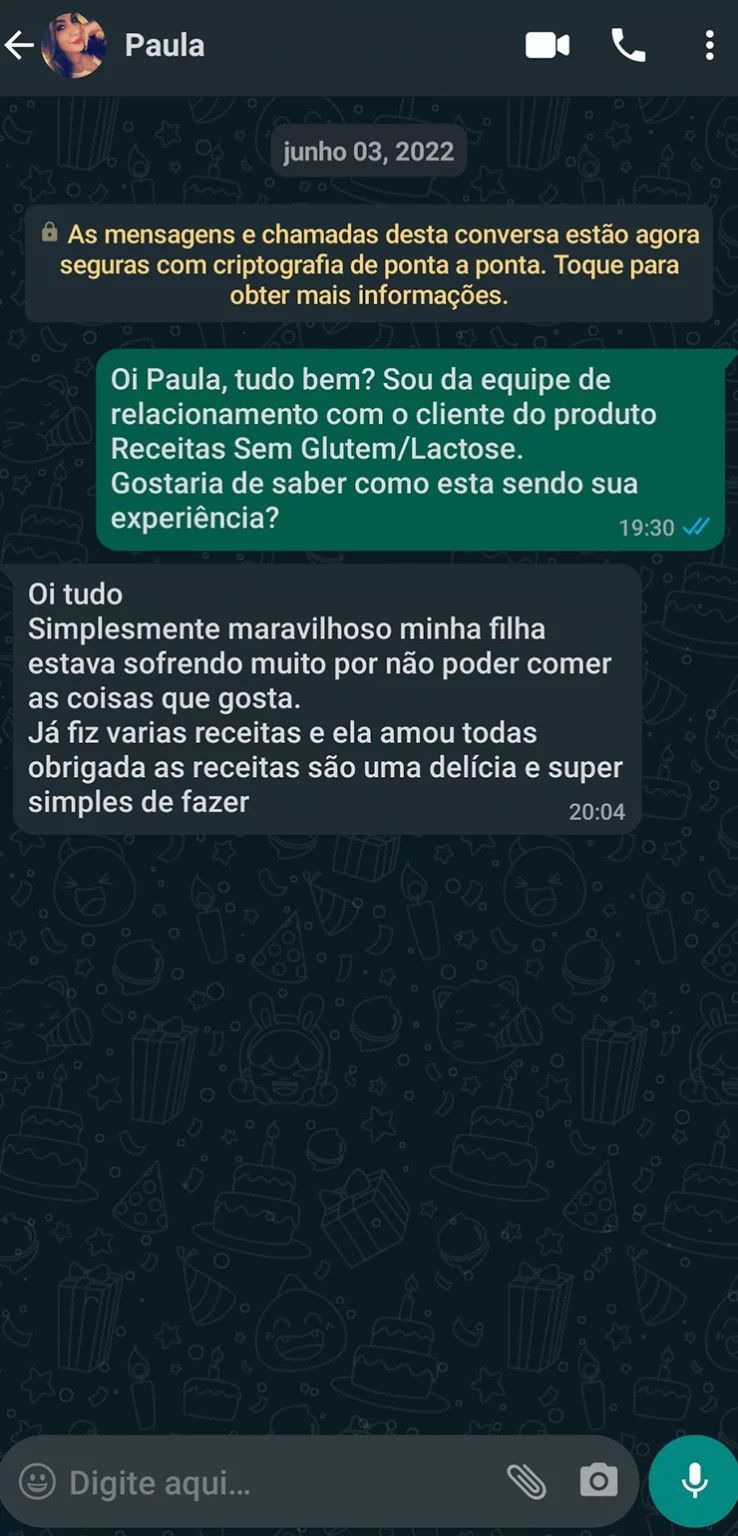Viewport: 738px width, 1536px height.
Task: Open the emoji picker
Action: point(37,1481)
